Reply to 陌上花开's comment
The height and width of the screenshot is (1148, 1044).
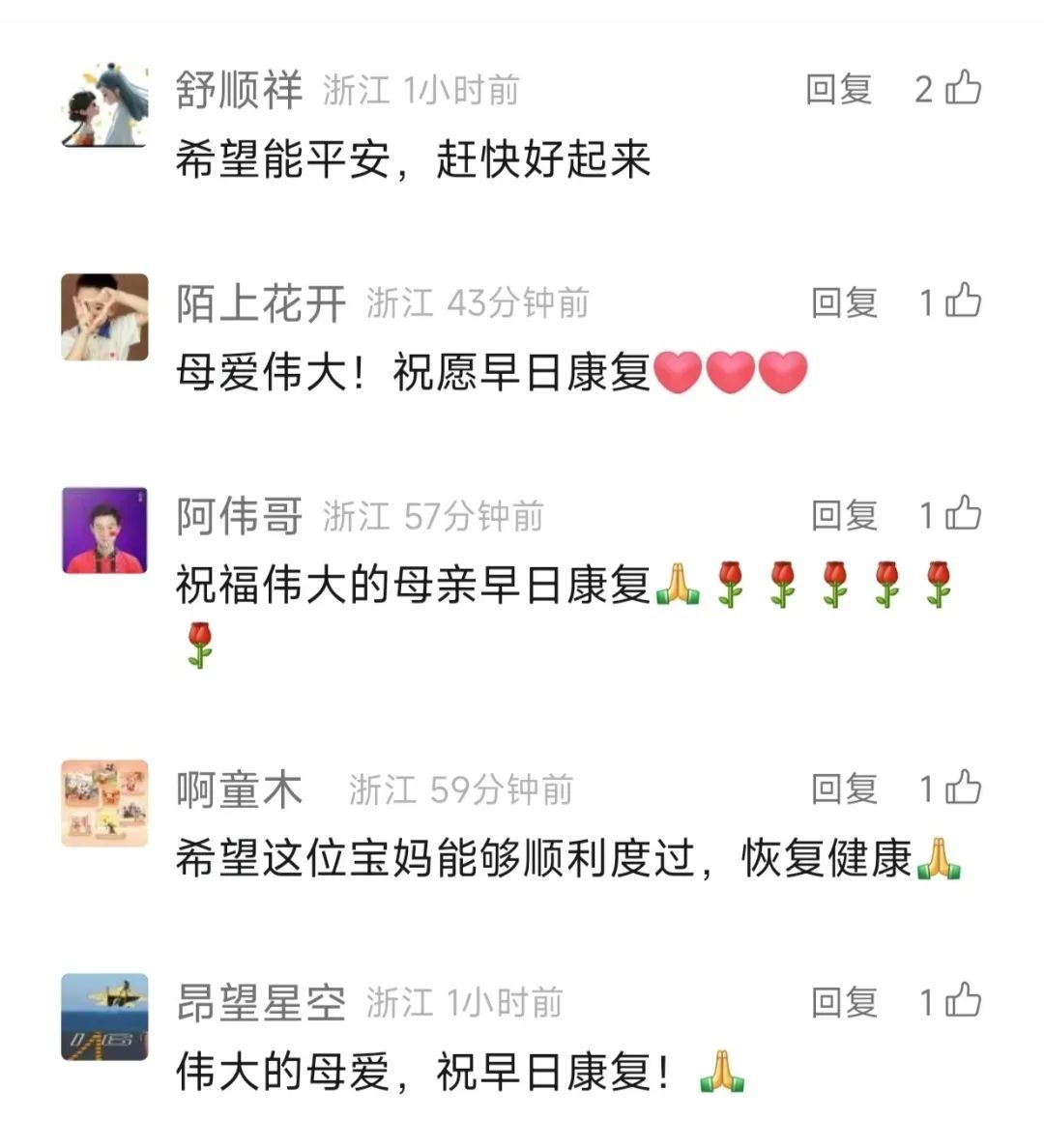pyautogui.click(x=844, y=303)
